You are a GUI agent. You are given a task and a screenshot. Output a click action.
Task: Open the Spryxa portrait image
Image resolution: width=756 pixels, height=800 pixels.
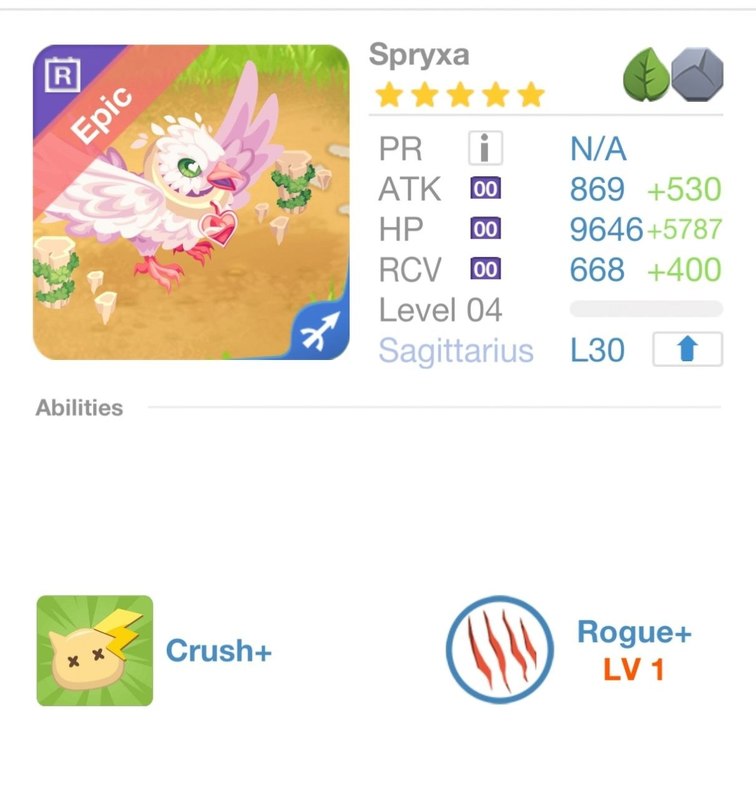click(191, 202)
